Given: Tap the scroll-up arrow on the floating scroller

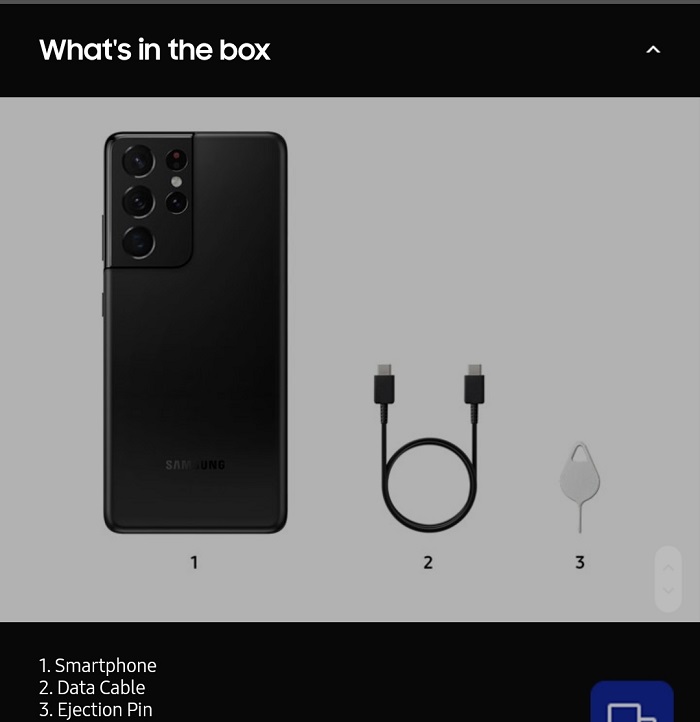Looking at the screenshot, I should pyautogui.click(x=668, y=567).
